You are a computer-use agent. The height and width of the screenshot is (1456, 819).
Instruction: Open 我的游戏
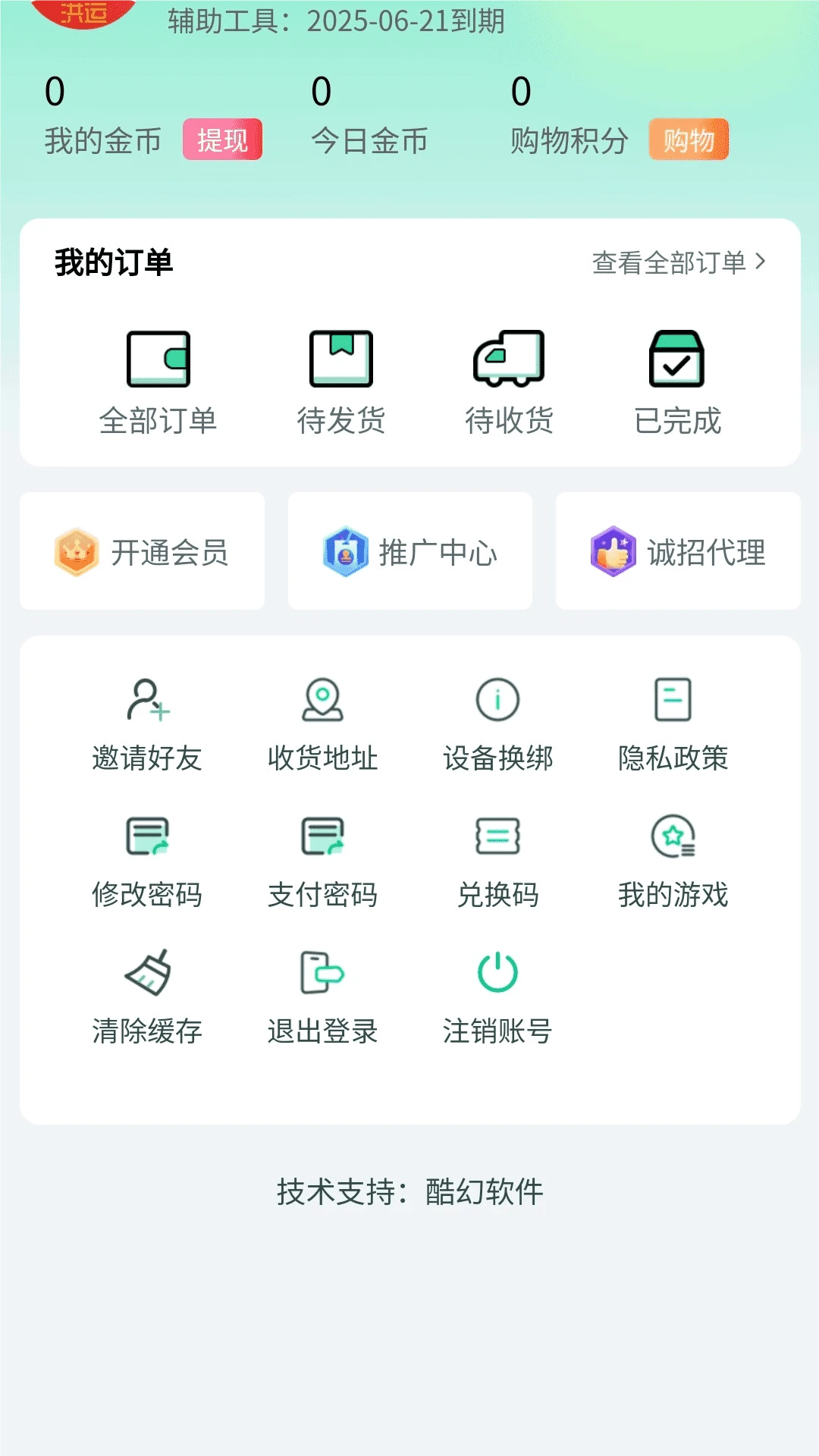point(673,861)
